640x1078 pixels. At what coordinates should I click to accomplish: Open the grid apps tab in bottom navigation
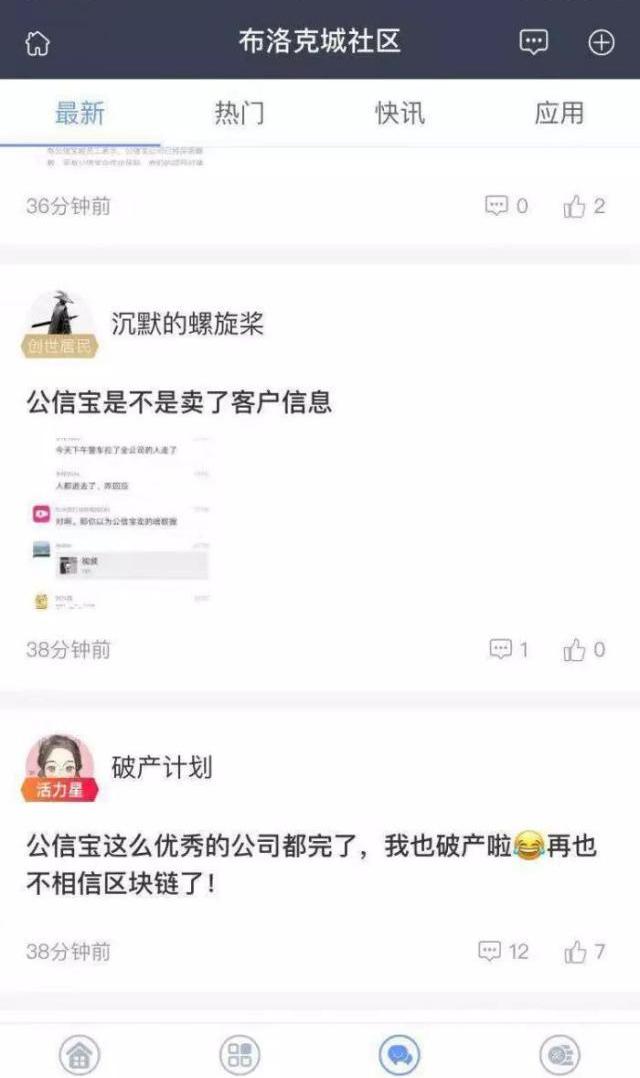tap(240, 1053)
